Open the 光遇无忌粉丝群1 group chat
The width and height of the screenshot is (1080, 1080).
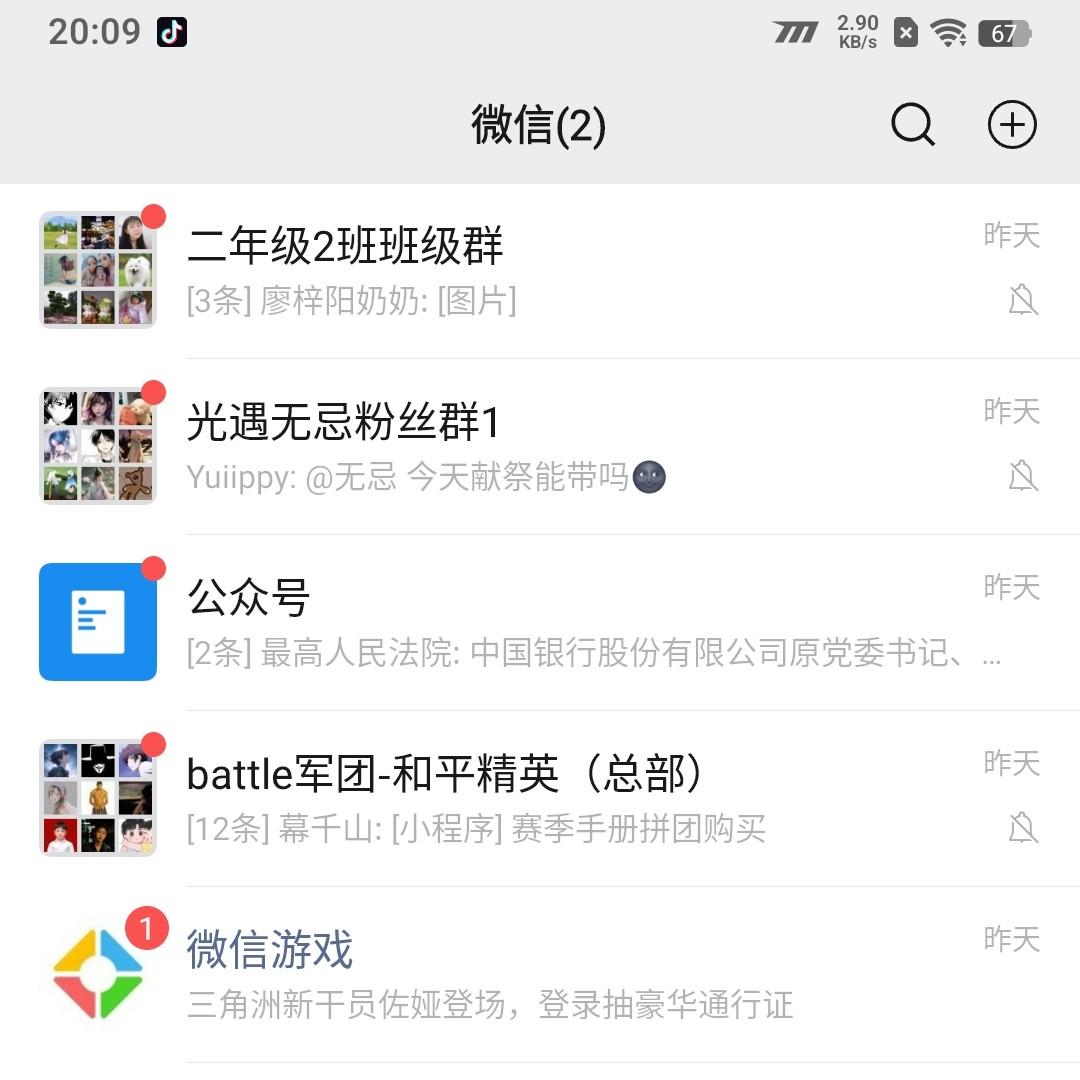pyautogui.click(x=540, y=446)
